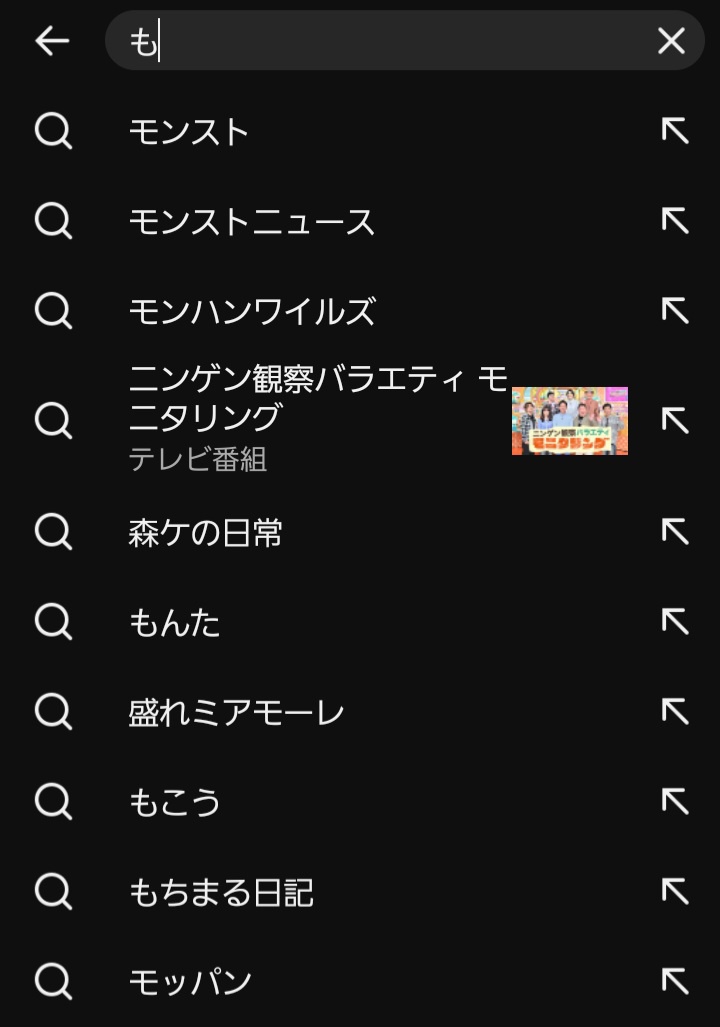Image resolution: width=720 pixels, height=1027 pixels.
Task: Insert もこう into the search box via arrow
Action: tap(675, 801)
